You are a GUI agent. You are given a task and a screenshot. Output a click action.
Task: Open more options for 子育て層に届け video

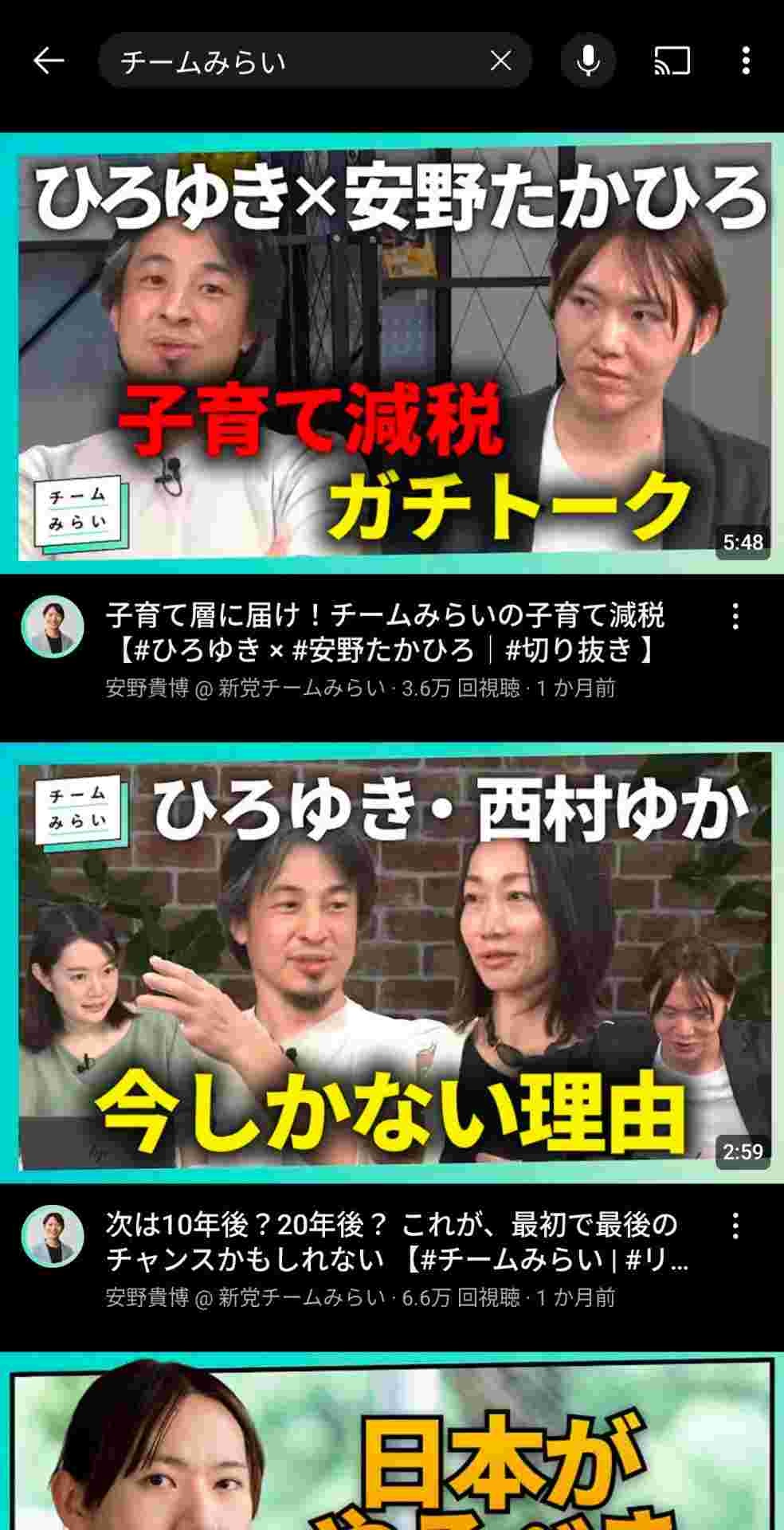tap(735, 617)
